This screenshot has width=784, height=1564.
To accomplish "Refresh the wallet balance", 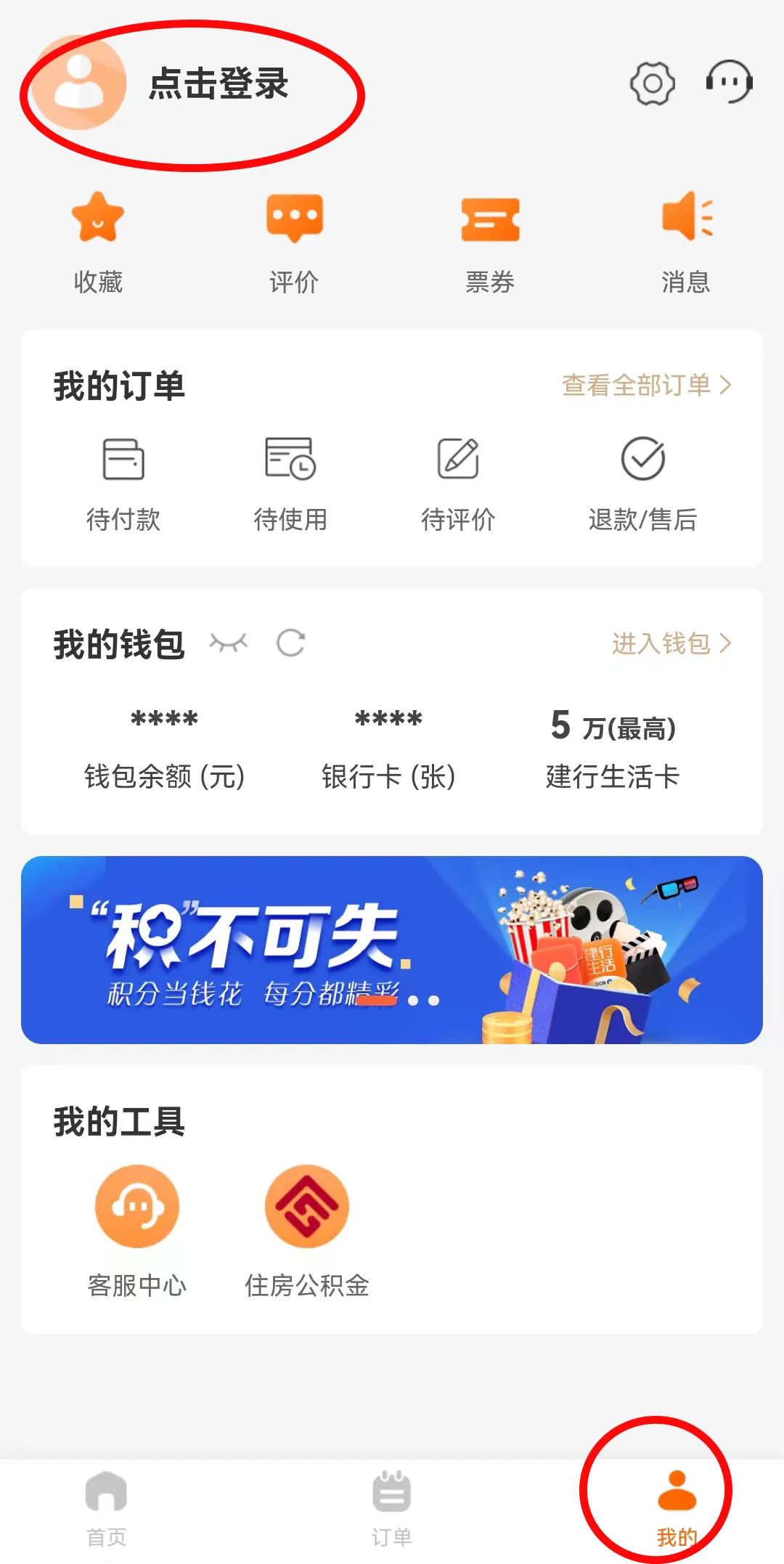I will click(x=291, y=643).
